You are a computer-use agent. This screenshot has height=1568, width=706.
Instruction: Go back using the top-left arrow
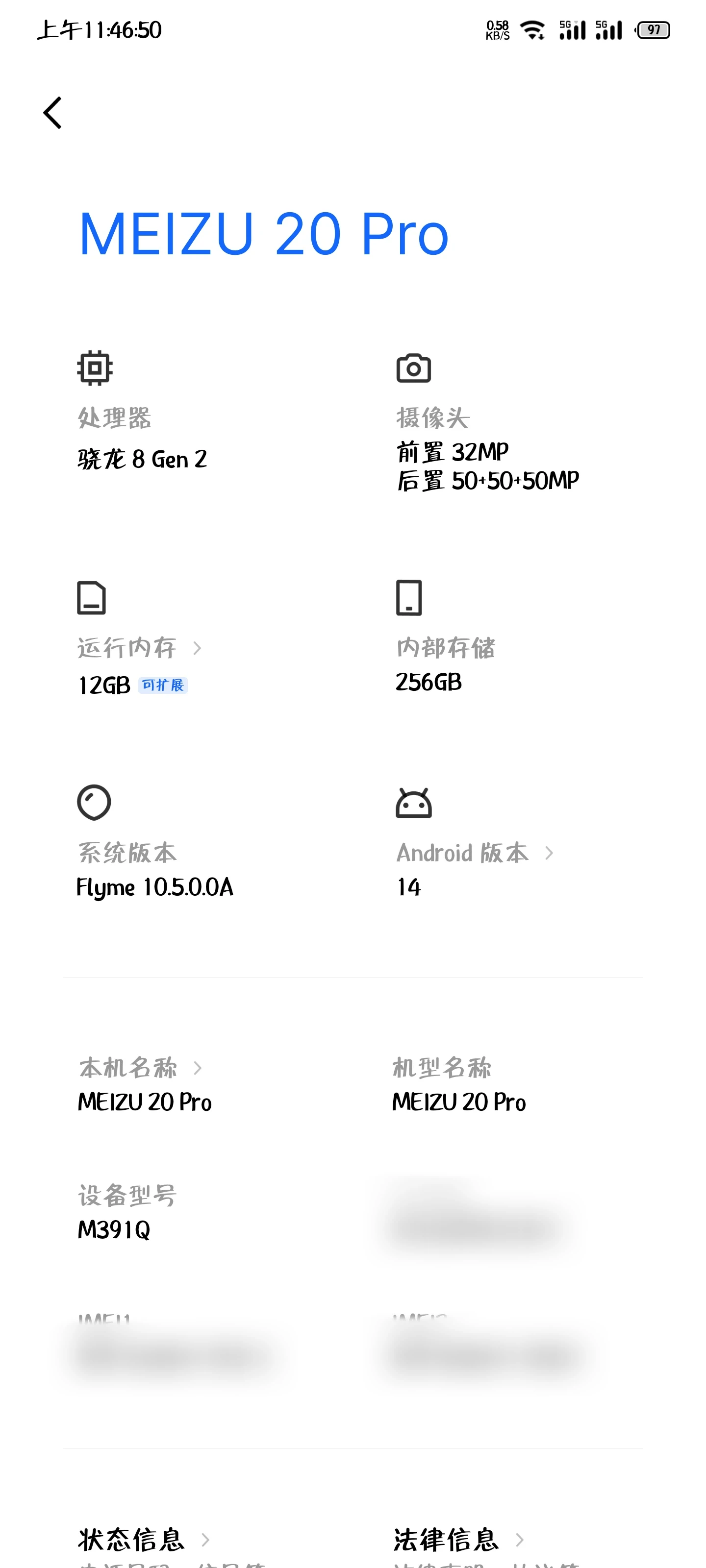tap(53, 113)
